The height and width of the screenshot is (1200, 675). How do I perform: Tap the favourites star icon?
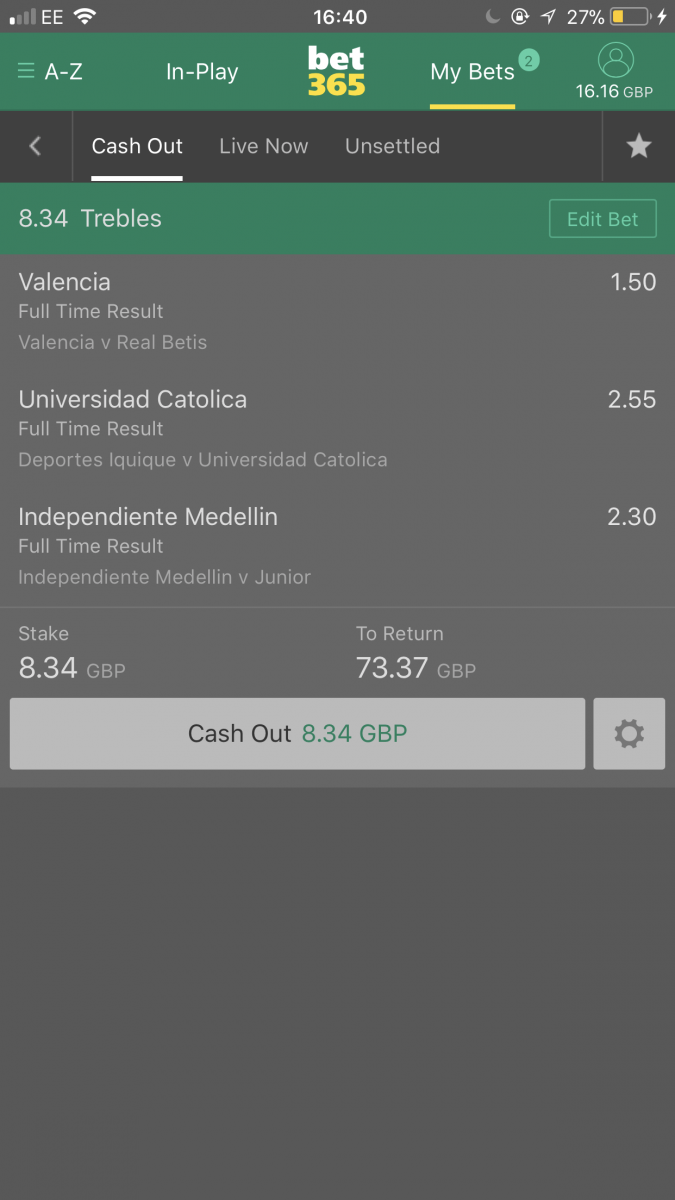[x=639, y=147]
